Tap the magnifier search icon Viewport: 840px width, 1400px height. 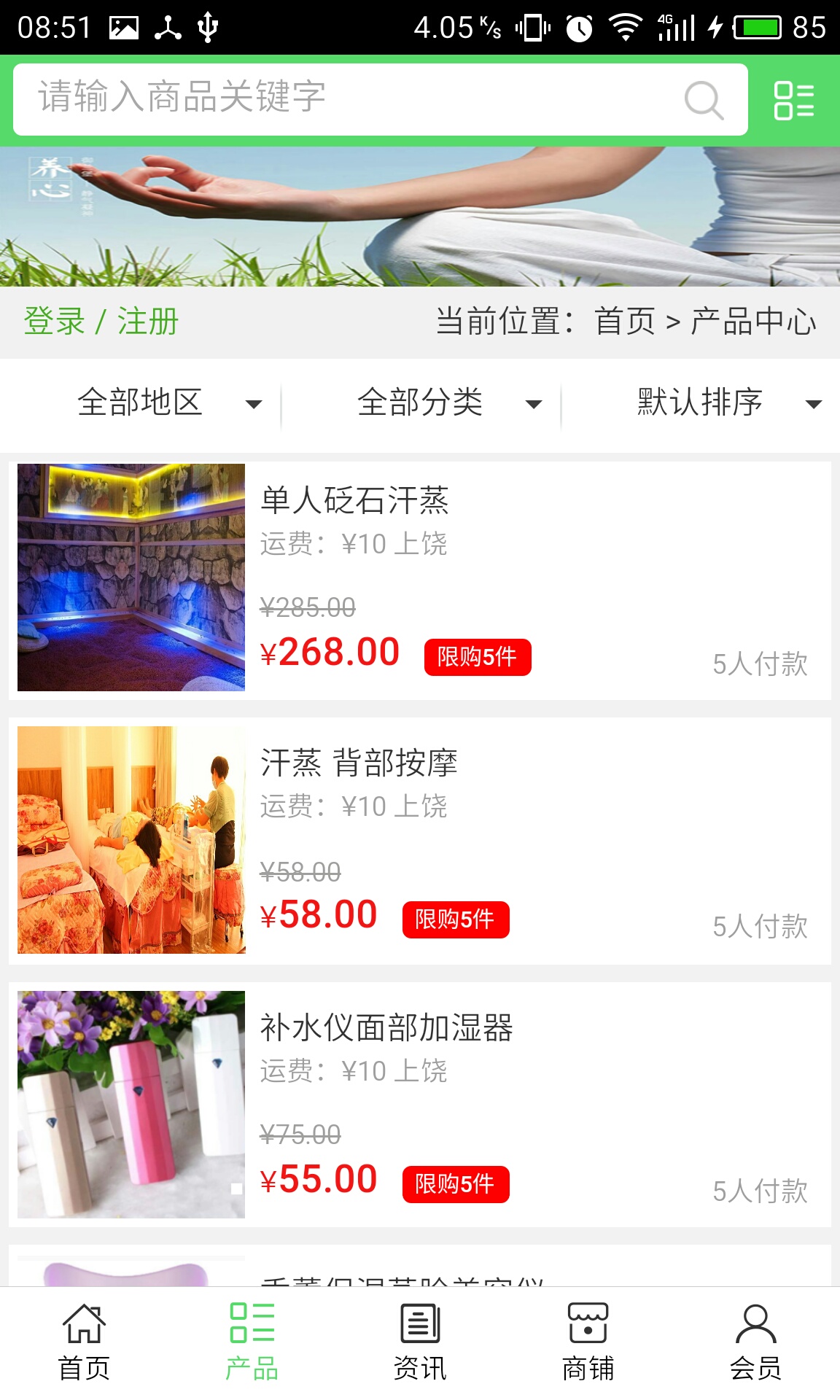pos(704,100)
